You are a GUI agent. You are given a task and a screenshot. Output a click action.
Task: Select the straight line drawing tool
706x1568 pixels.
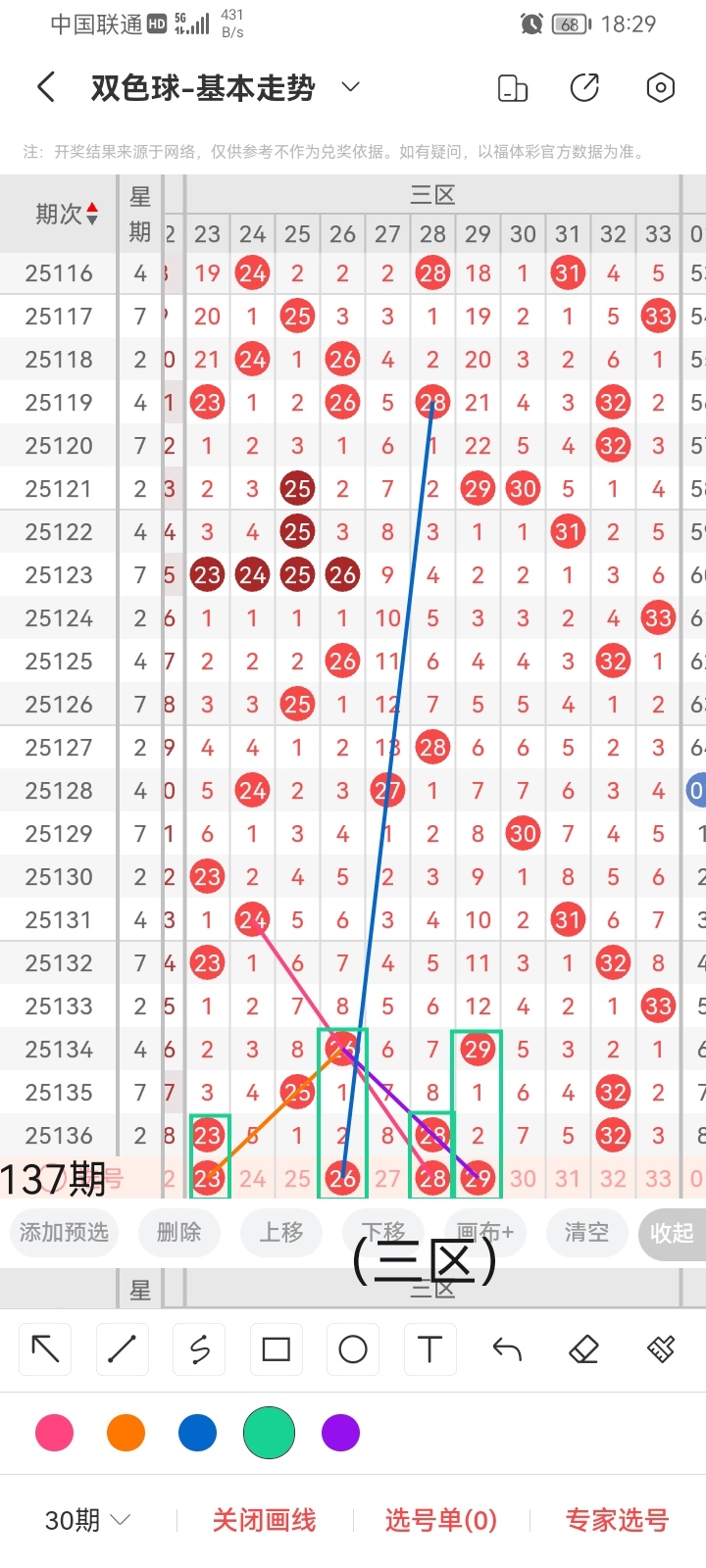122,1349
